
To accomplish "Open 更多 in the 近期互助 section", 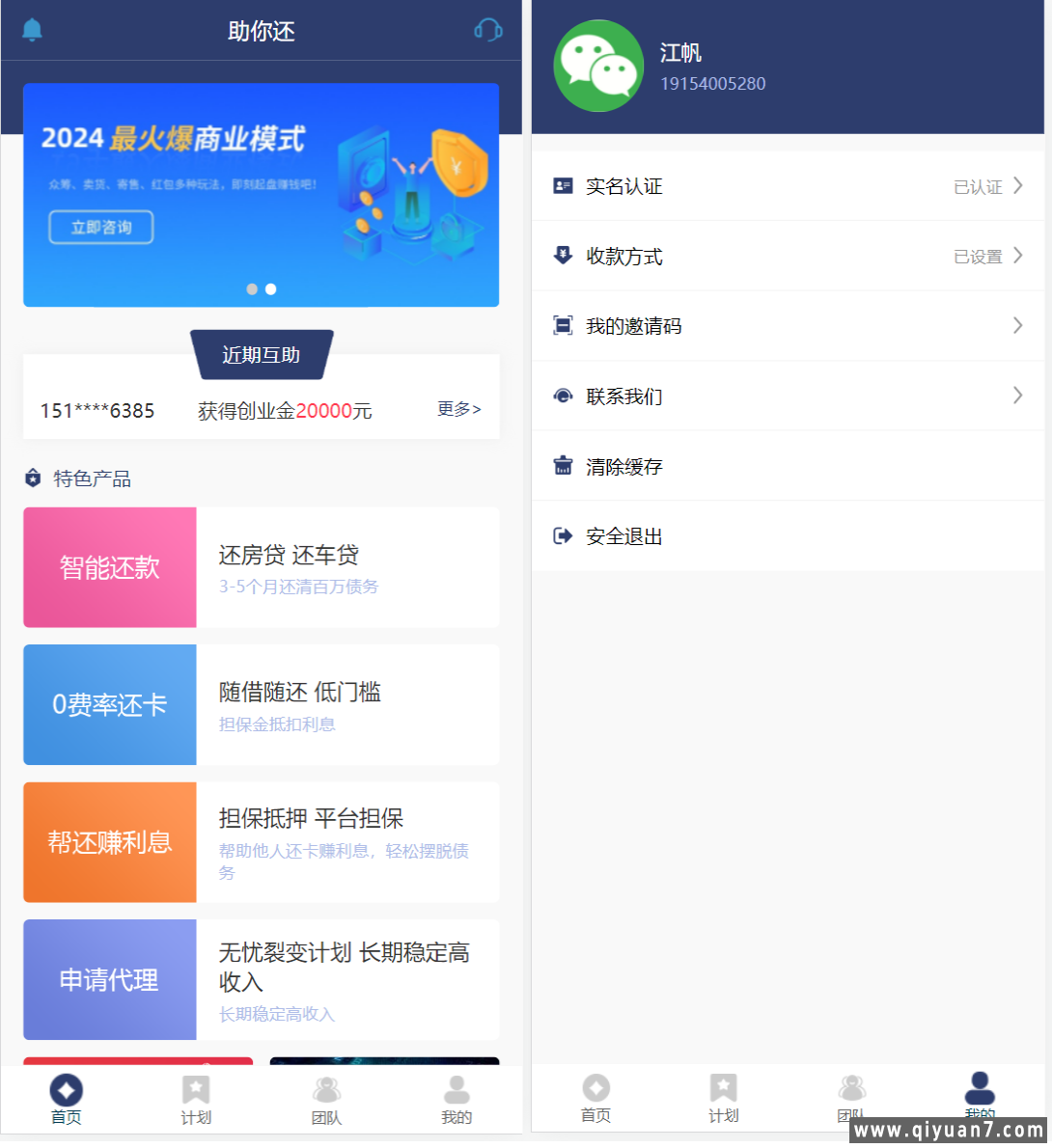I will (x=458, y=409).
